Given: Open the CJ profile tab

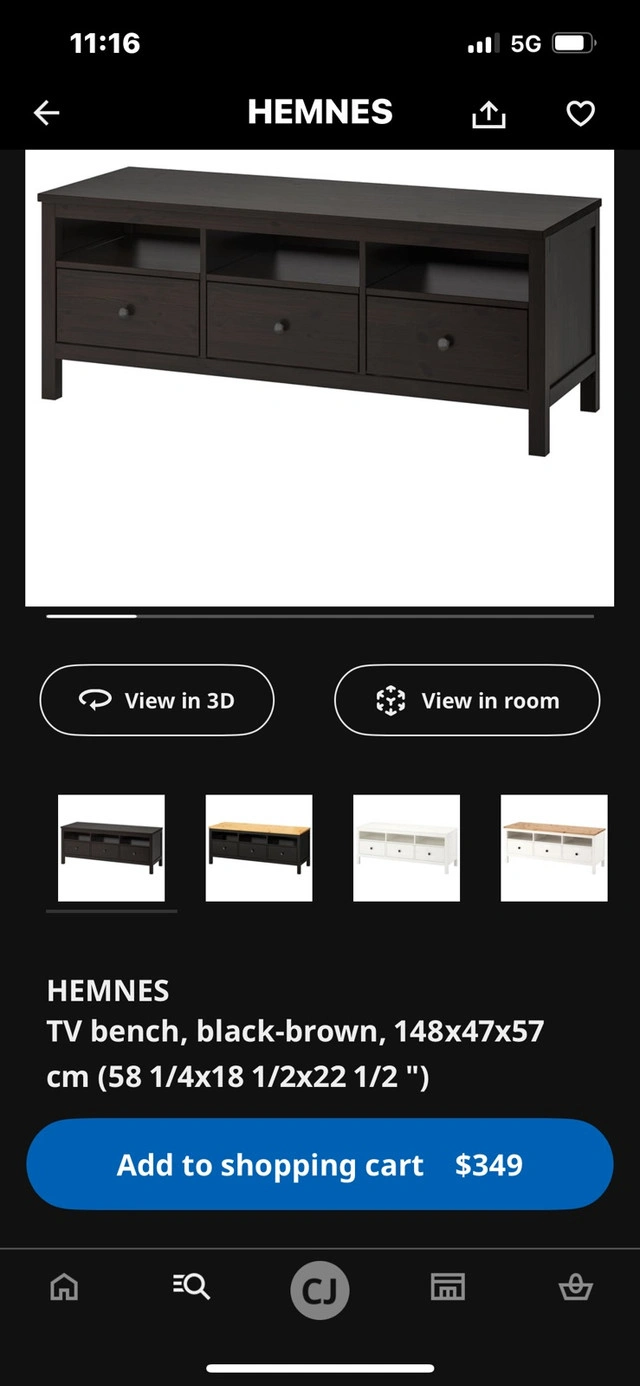Looking at the screenshot, I should pos(320,1290).
